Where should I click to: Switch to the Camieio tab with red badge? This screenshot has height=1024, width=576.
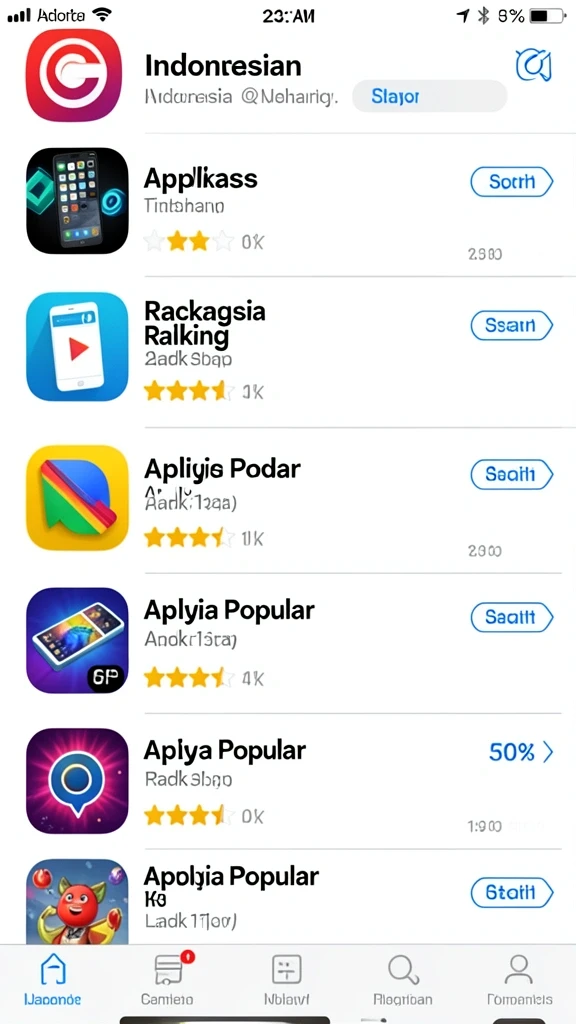(x=168, y=980)
